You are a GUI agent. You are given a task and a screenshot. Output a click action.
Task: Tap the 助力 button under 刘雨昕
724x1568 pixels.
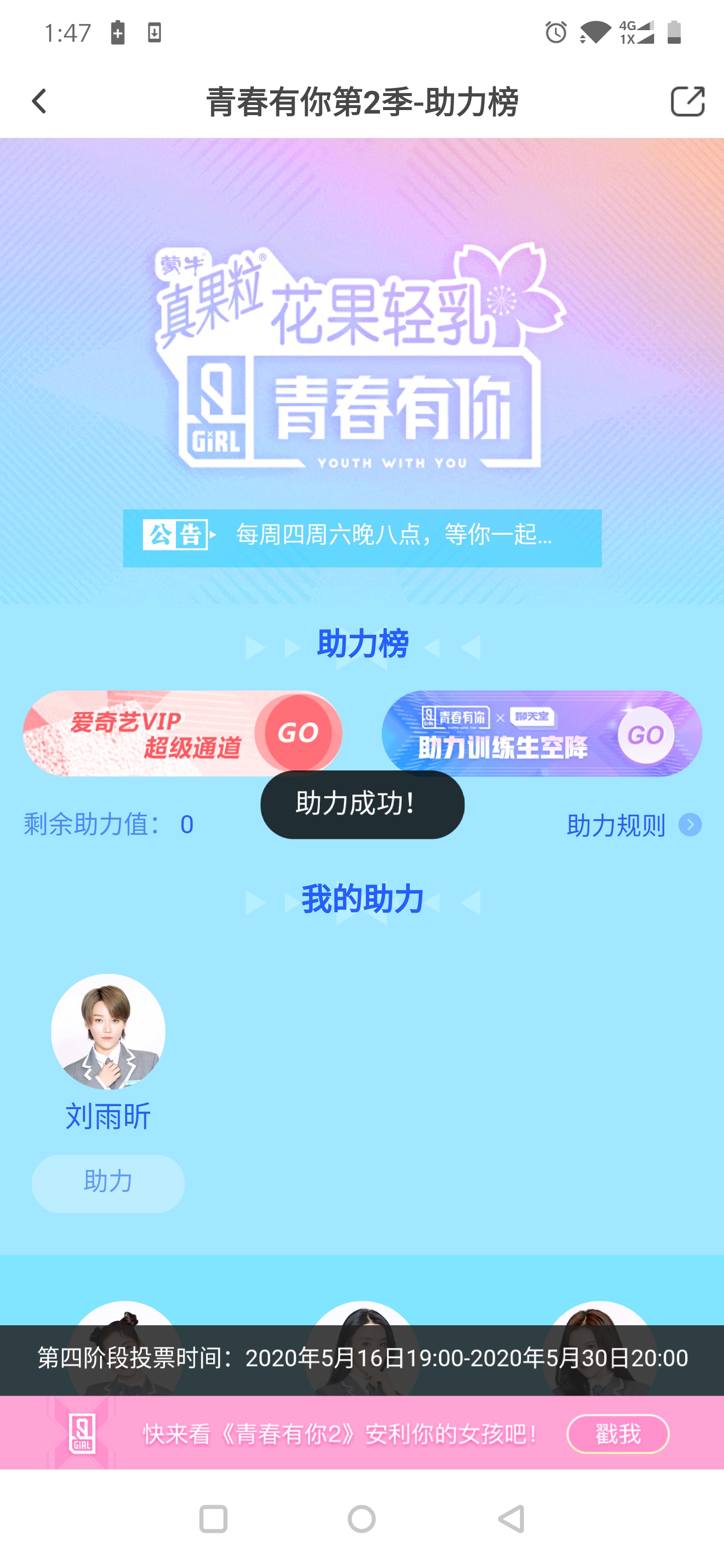pyautogui.click(x=109, y=1183)
